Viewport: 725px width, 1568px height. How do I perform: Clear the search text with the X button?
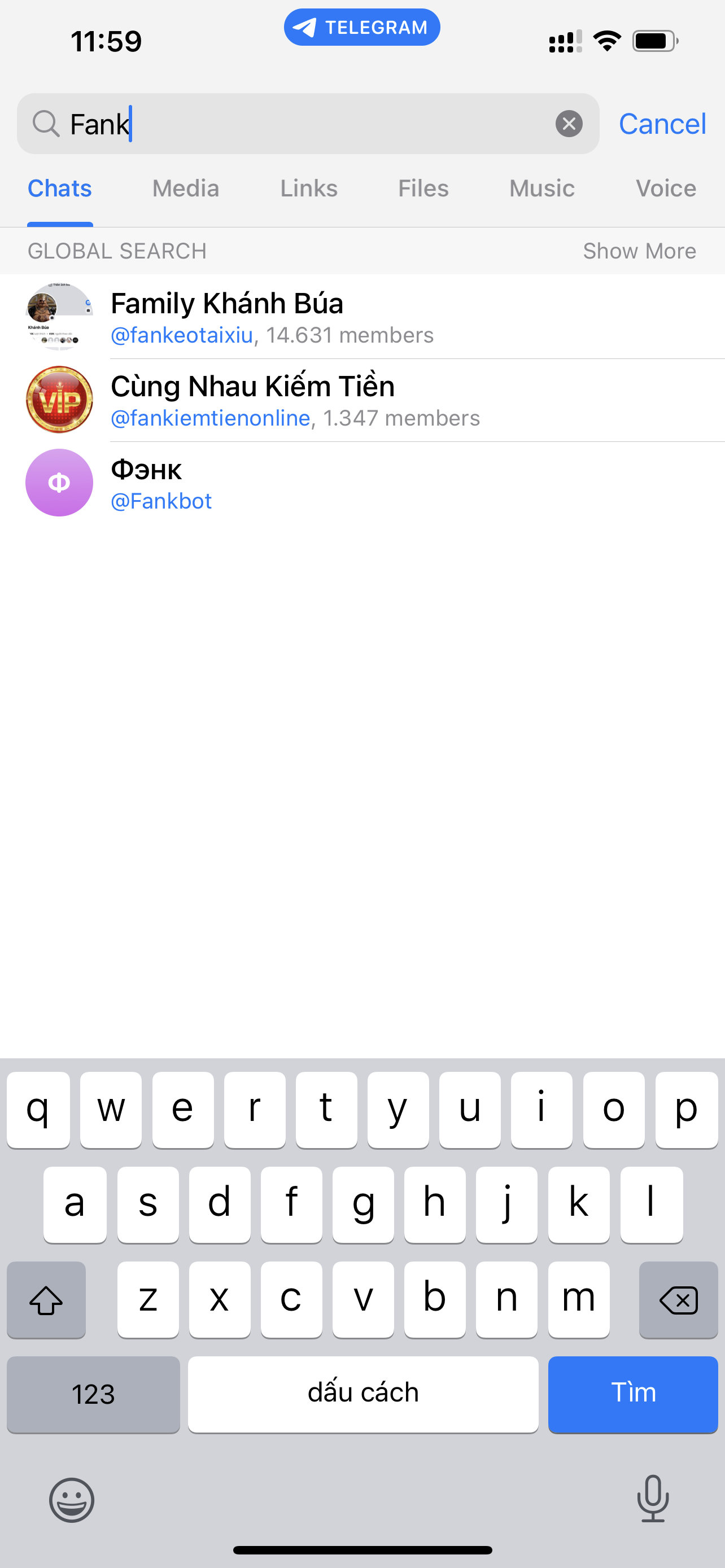pyautogui.click(x=569, y=124)
